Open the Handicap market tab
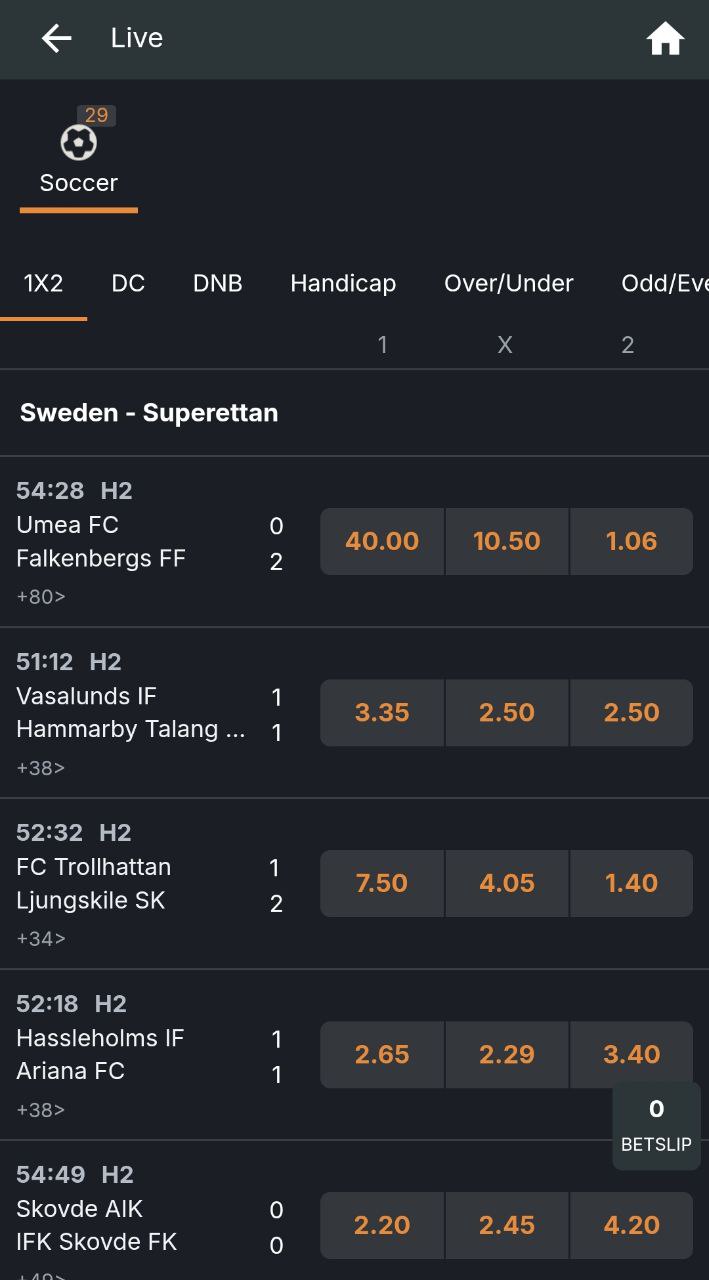The image size is (709, 1280). (343, 283)
